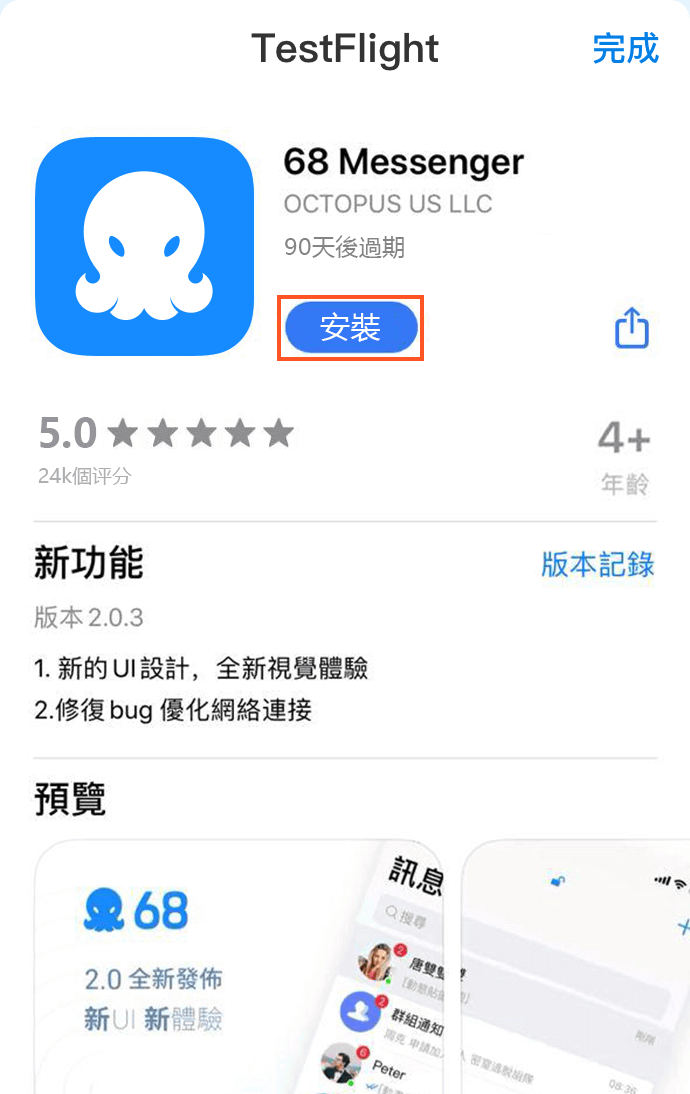
Task: Open the first preview screenshot with 68 logo
Action: point(238,965)
